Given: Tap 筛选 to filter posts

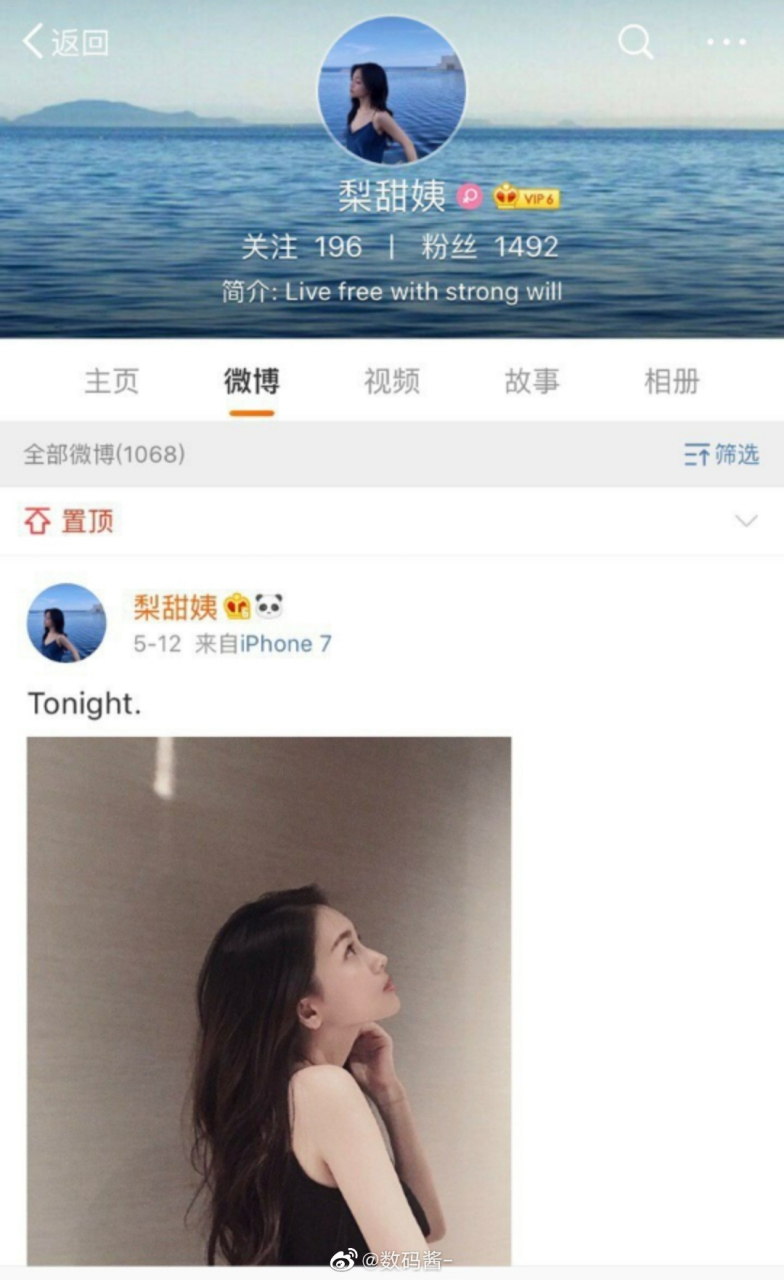Looking at the screenshot, I should pyautogui.click(x=722, y=455).
